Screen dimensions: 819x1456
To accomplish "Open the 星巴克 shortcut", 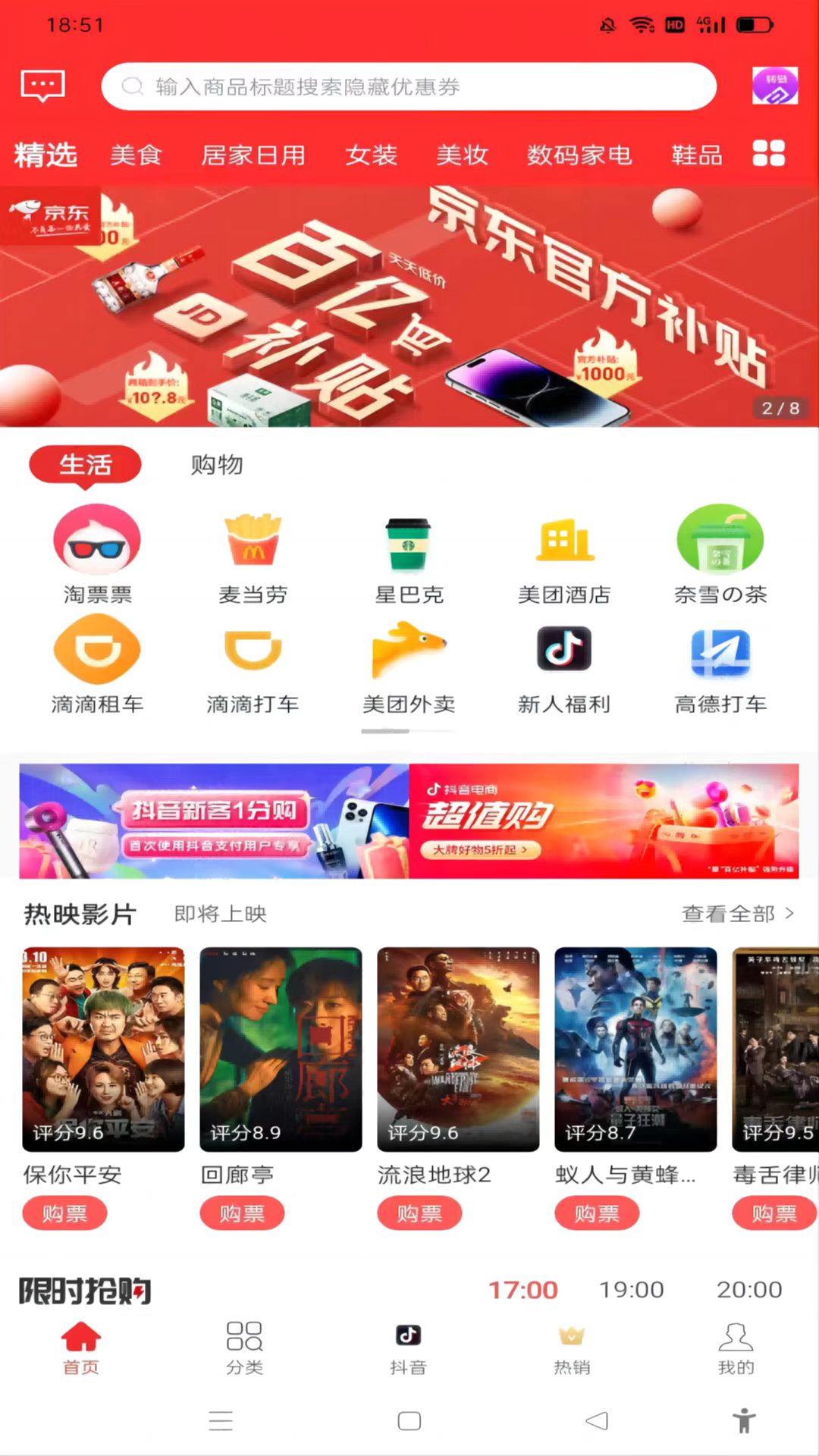I will [409, 554].
